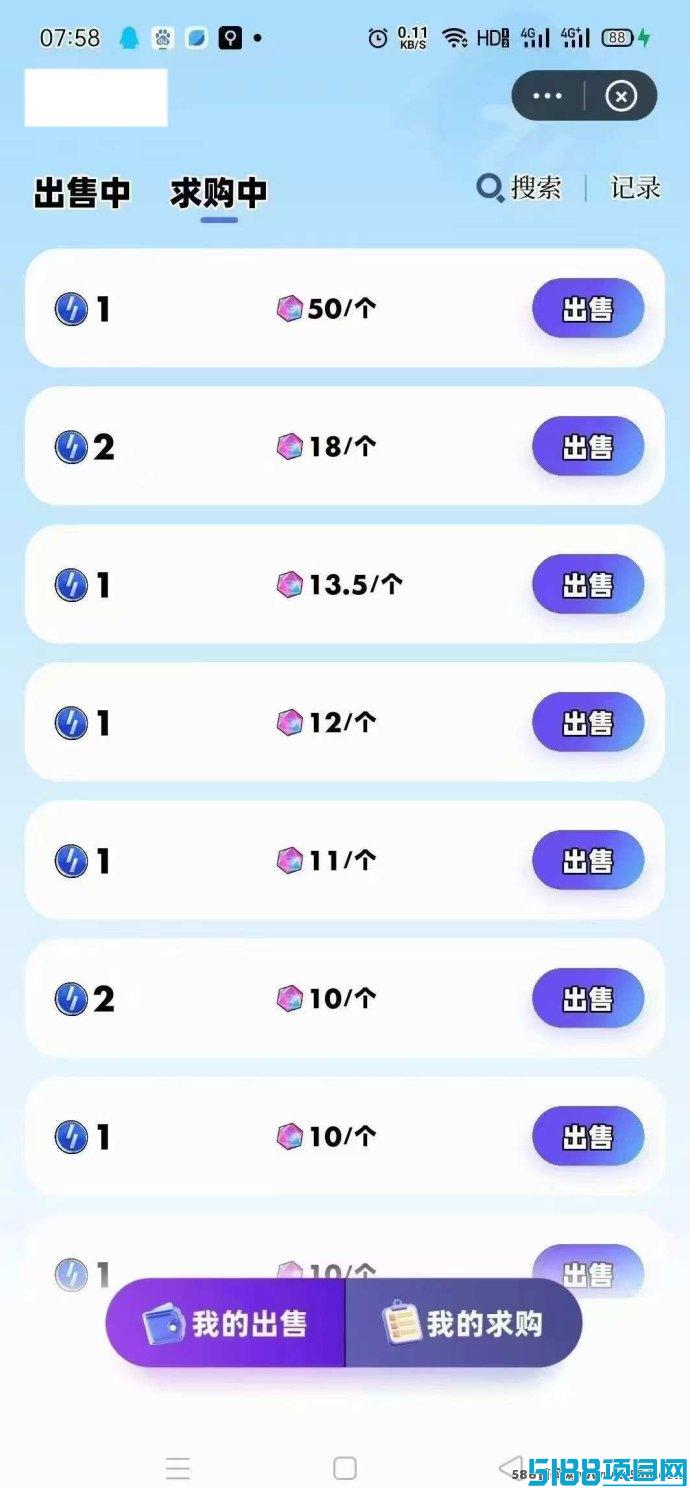Image resolution: width=690 pixels, height=1488 pixels.
Task: Tap 出售 for the 13.5/个 offer
Action: point(588,585)
